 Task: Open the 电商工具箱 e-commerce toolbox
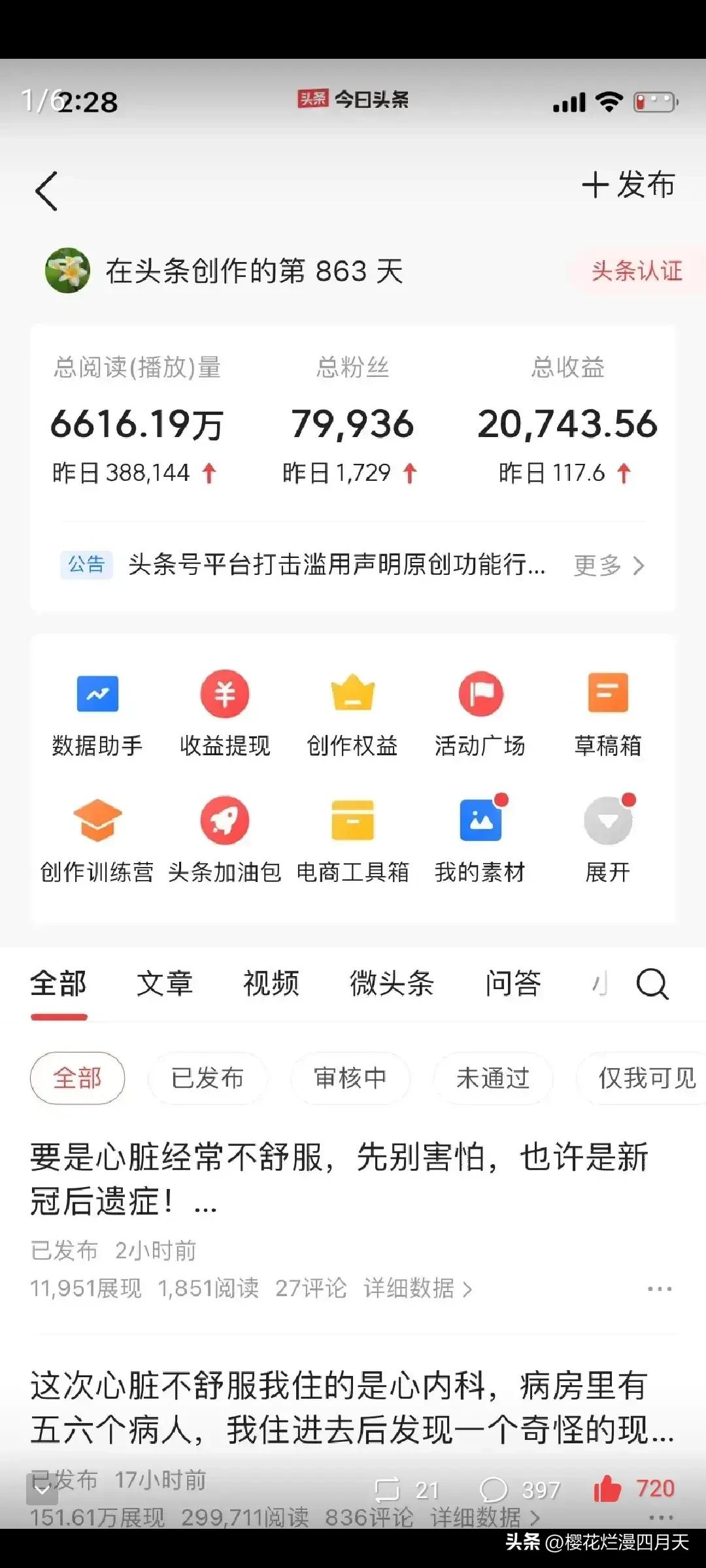352,840
